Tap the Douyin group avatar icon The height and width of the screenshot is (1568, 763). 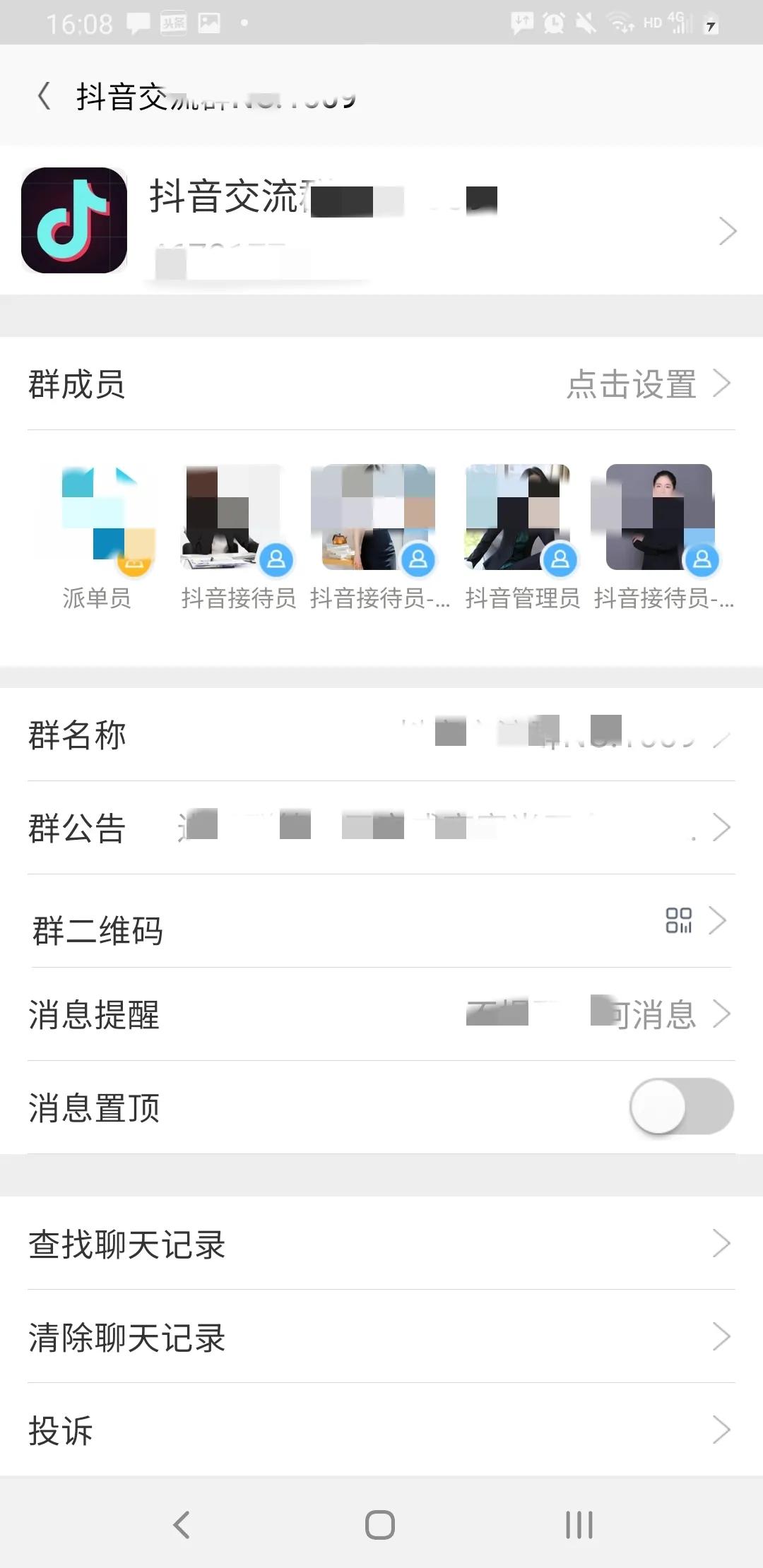[x=75, y=216]
